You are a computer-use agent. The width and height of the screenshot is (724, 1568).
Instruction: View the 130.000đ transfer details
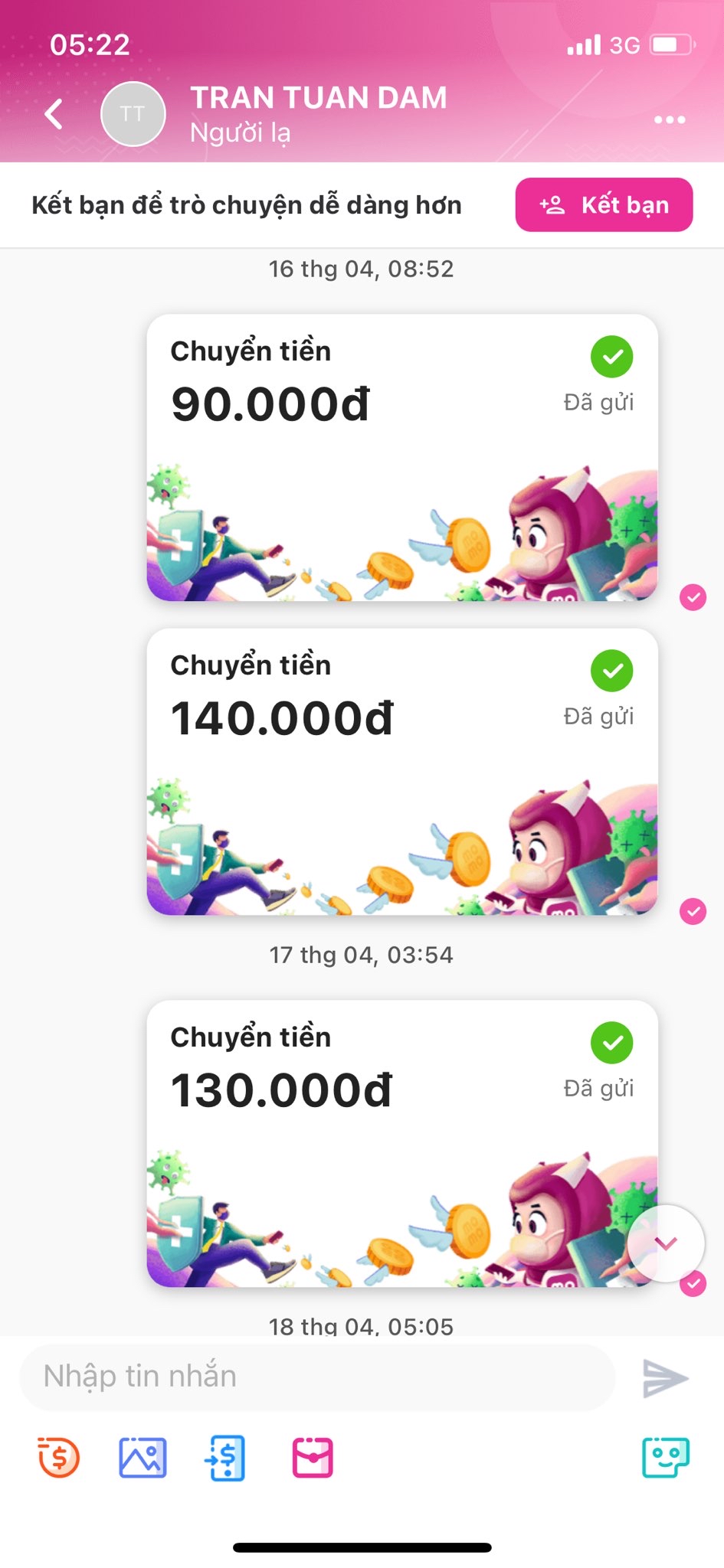click(x=402, y=1142)
